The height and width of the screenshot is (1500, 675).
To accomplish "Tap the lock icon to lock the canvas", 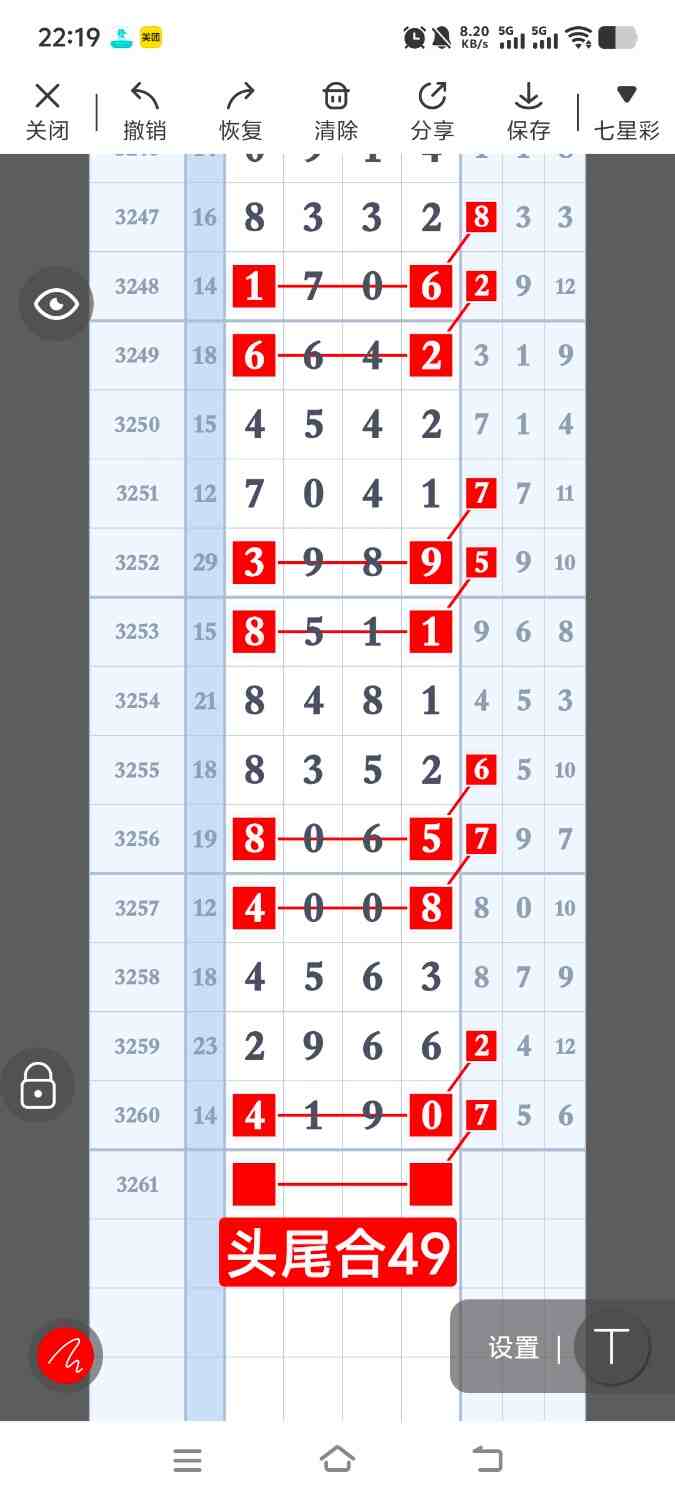I will (38, 1085).
